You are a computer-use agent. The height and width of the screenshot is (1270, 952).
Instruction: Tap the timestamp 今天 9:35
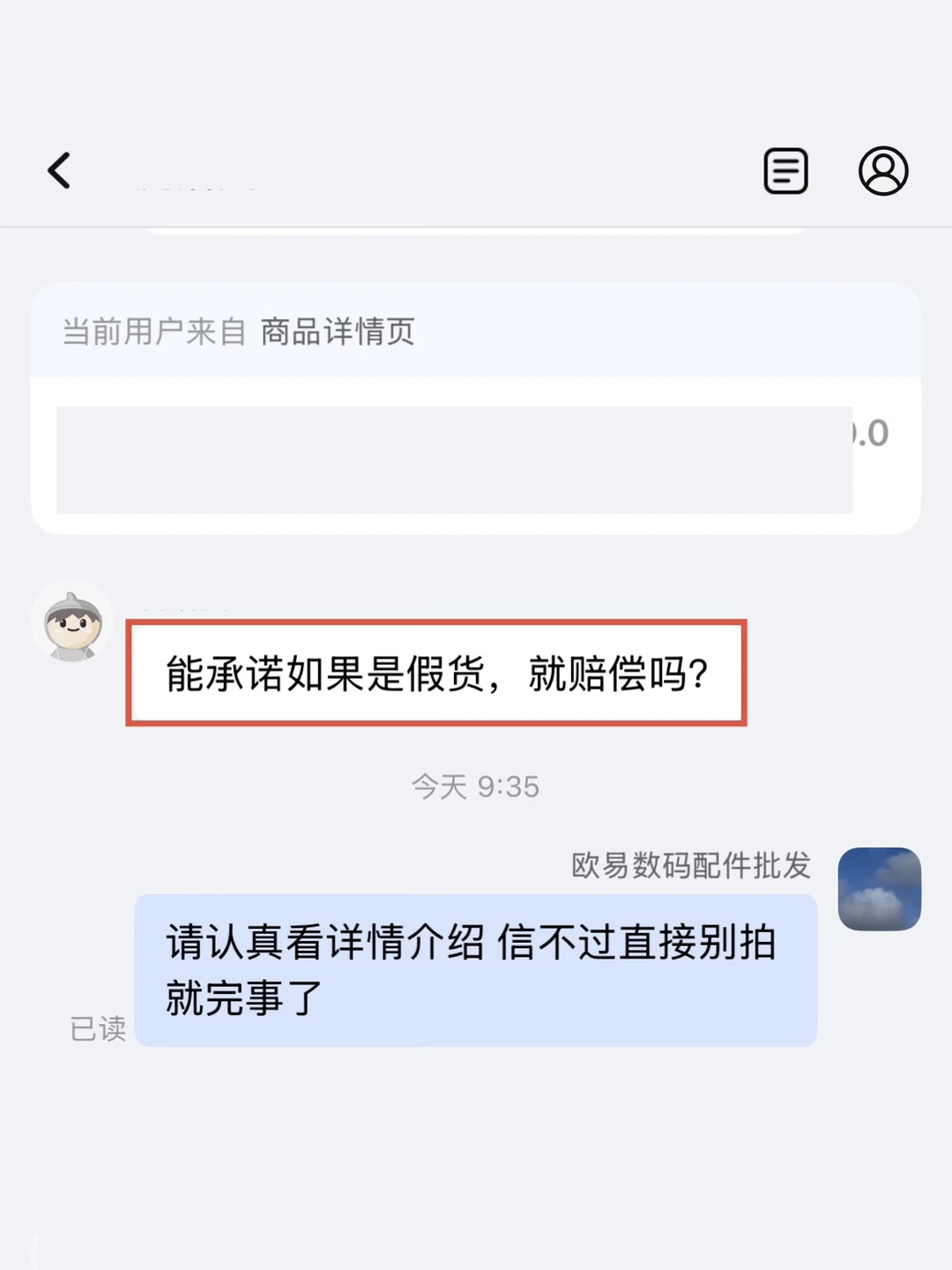pos(476,786)
